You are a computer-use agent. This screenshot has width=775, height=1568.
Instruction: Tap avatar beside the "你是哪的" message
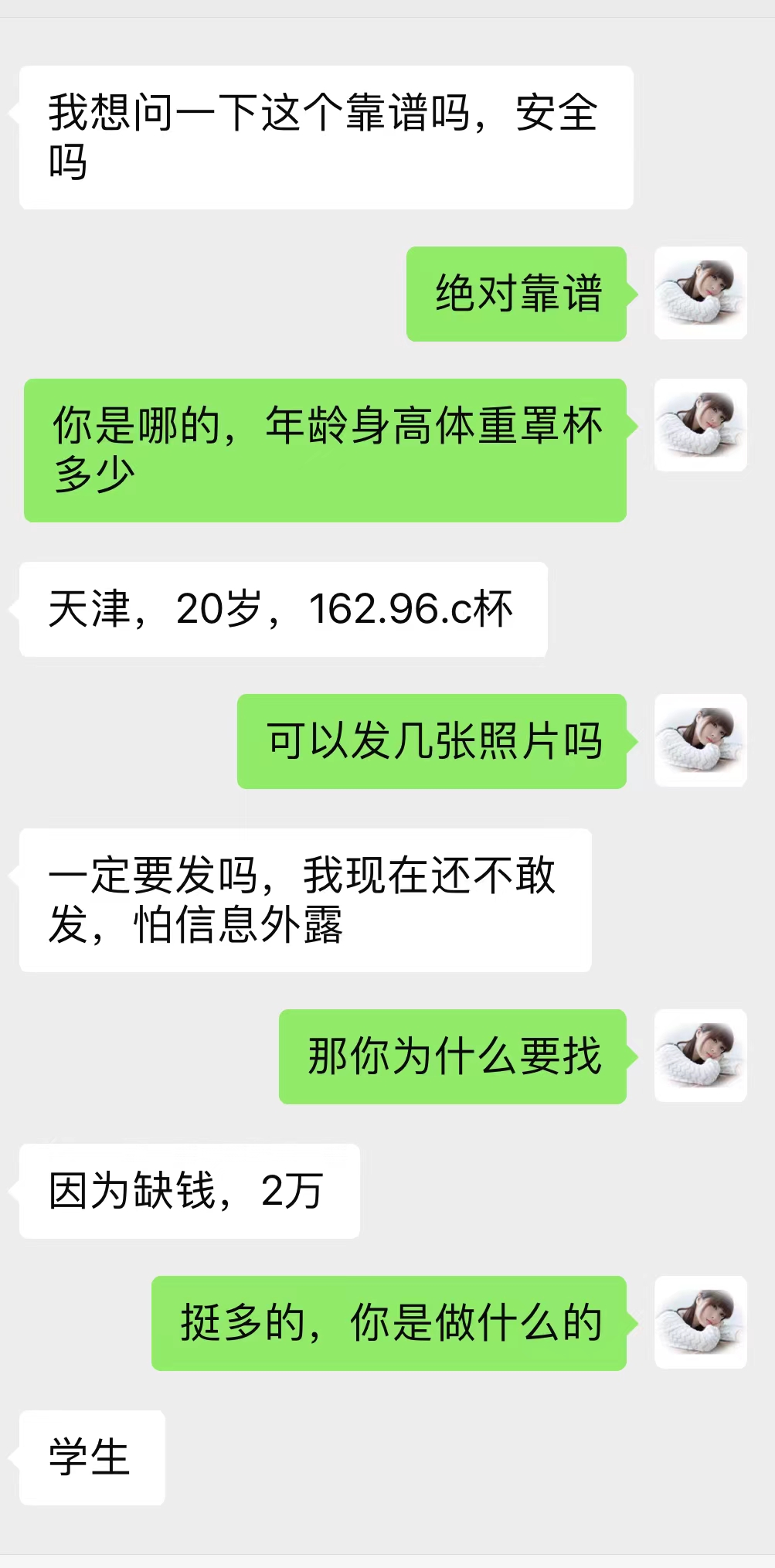(x=700, y=425)
